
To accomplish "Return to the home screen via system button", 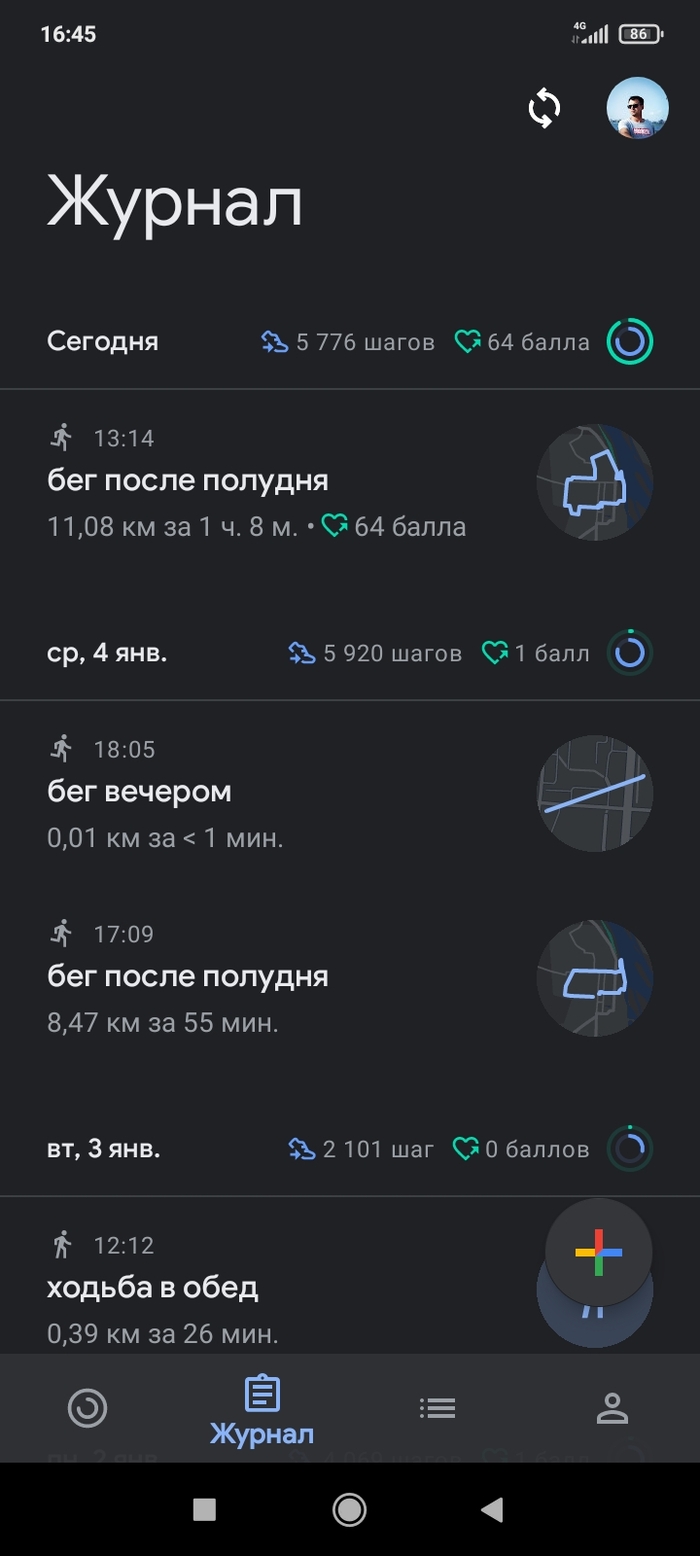I will tap(349, 1510).
